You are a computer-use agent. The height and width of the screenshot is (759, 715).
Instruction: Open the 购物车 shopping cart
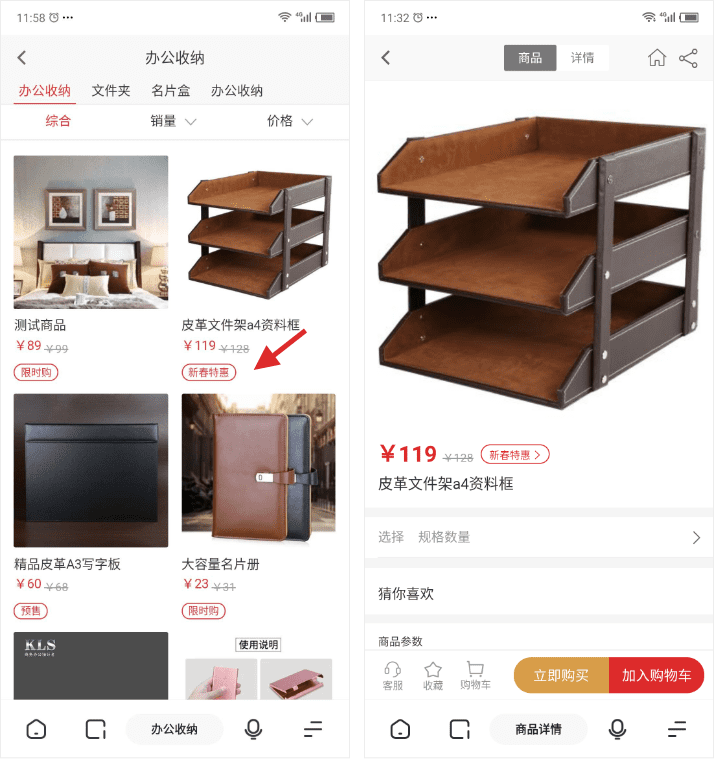click(475, 676)
